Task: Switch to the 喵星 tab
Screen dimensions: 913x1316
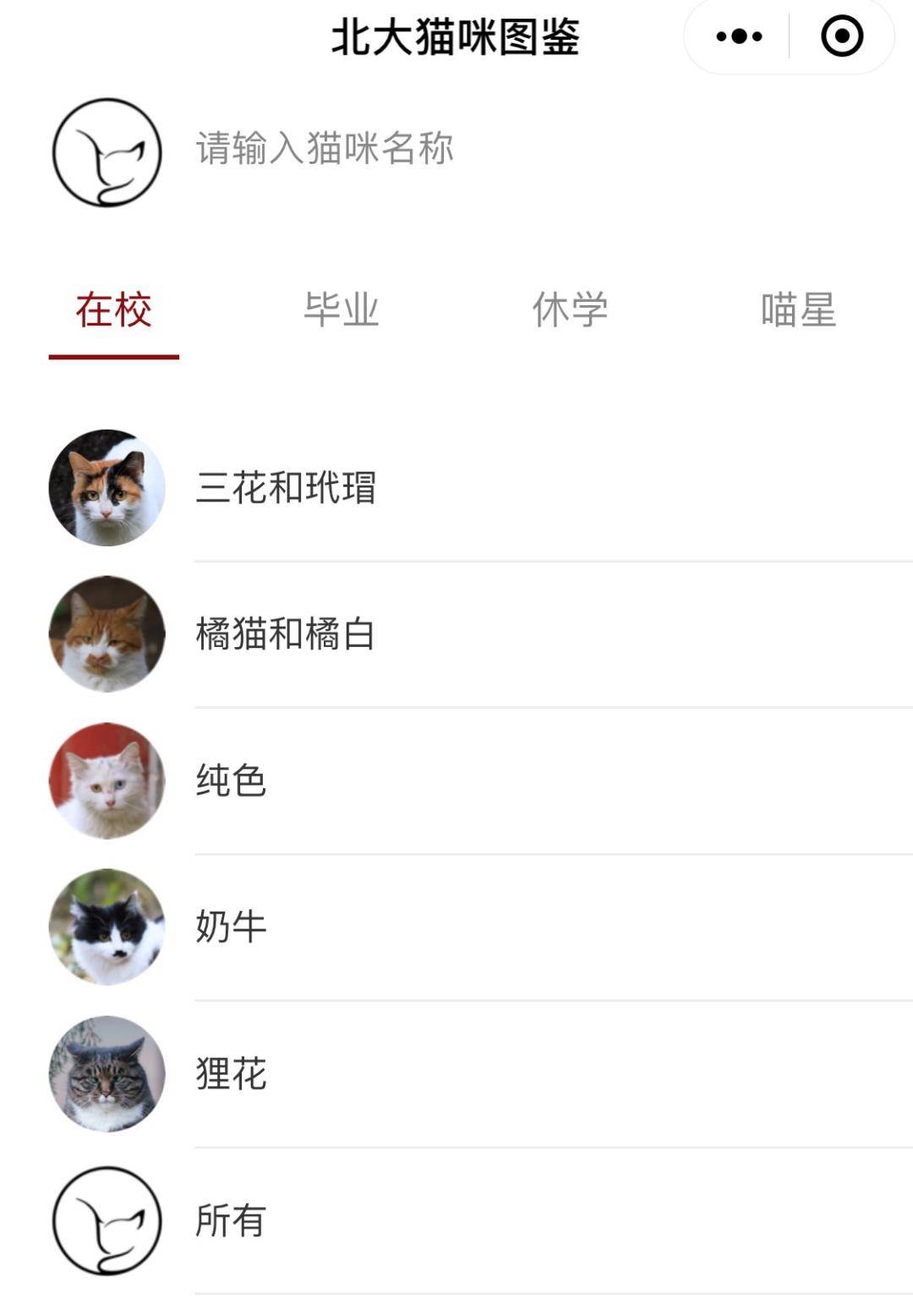Action: tap(798, 310)
